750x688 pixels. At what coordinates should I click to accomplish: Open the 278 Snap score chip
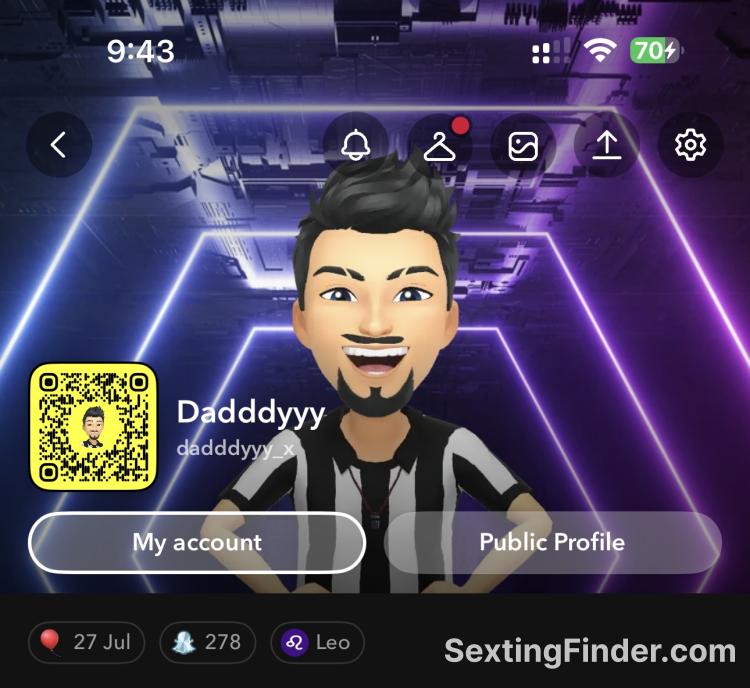[207, 642]
